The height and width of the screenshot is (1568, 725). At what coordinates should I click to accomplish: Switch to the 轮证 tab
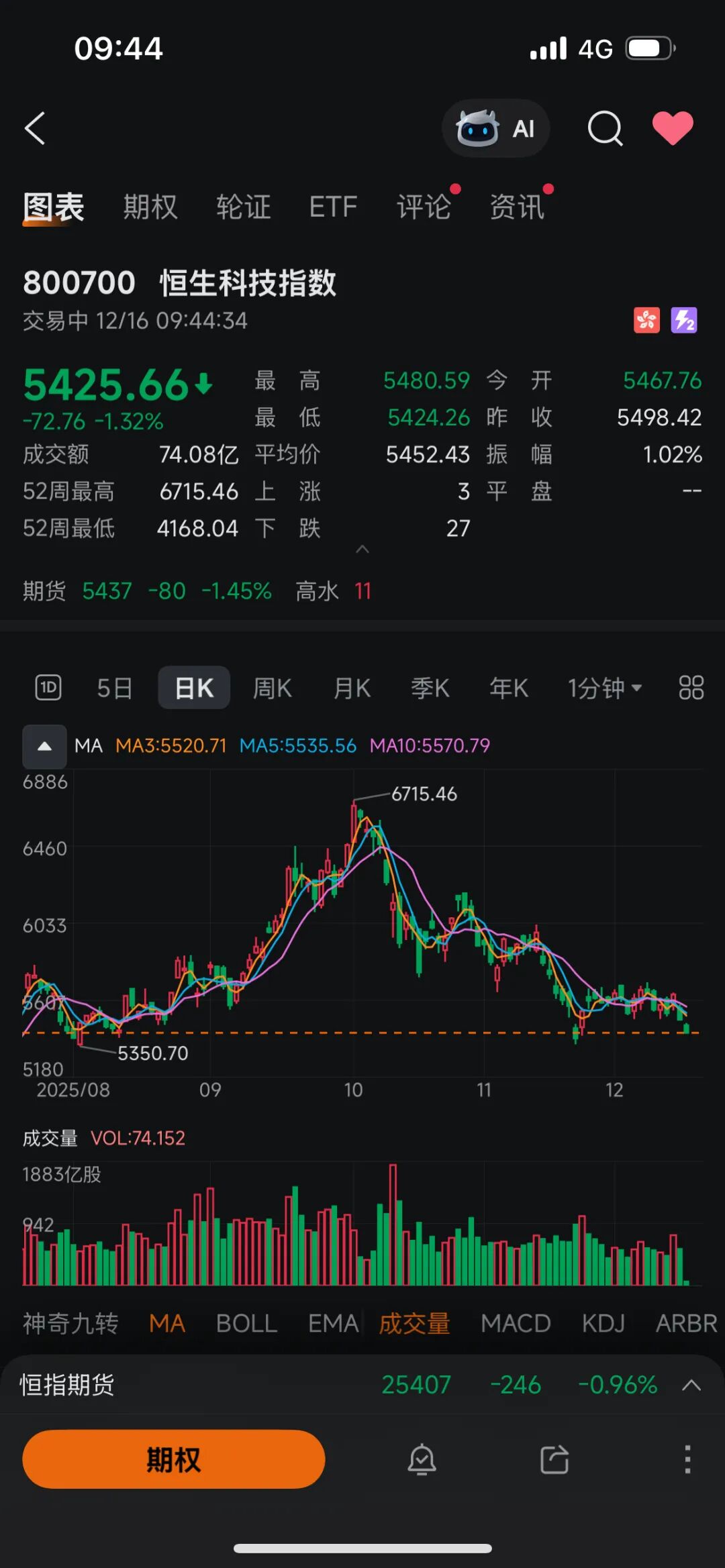(243, 207)
